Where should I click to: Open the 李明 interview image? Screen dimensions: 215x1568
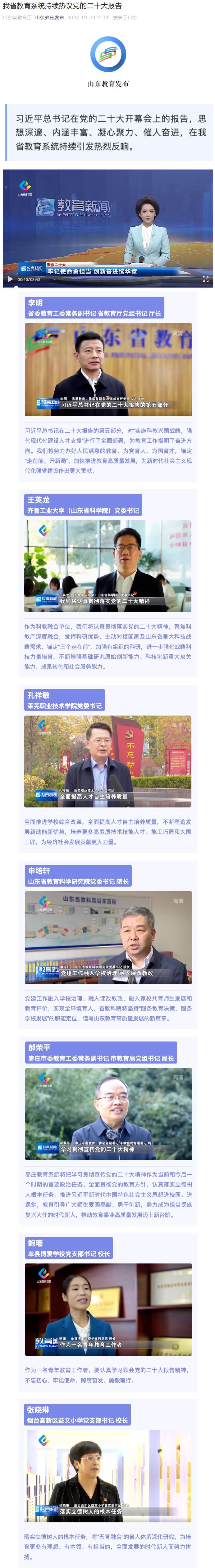pyautogui.click(x=108, y=369)
